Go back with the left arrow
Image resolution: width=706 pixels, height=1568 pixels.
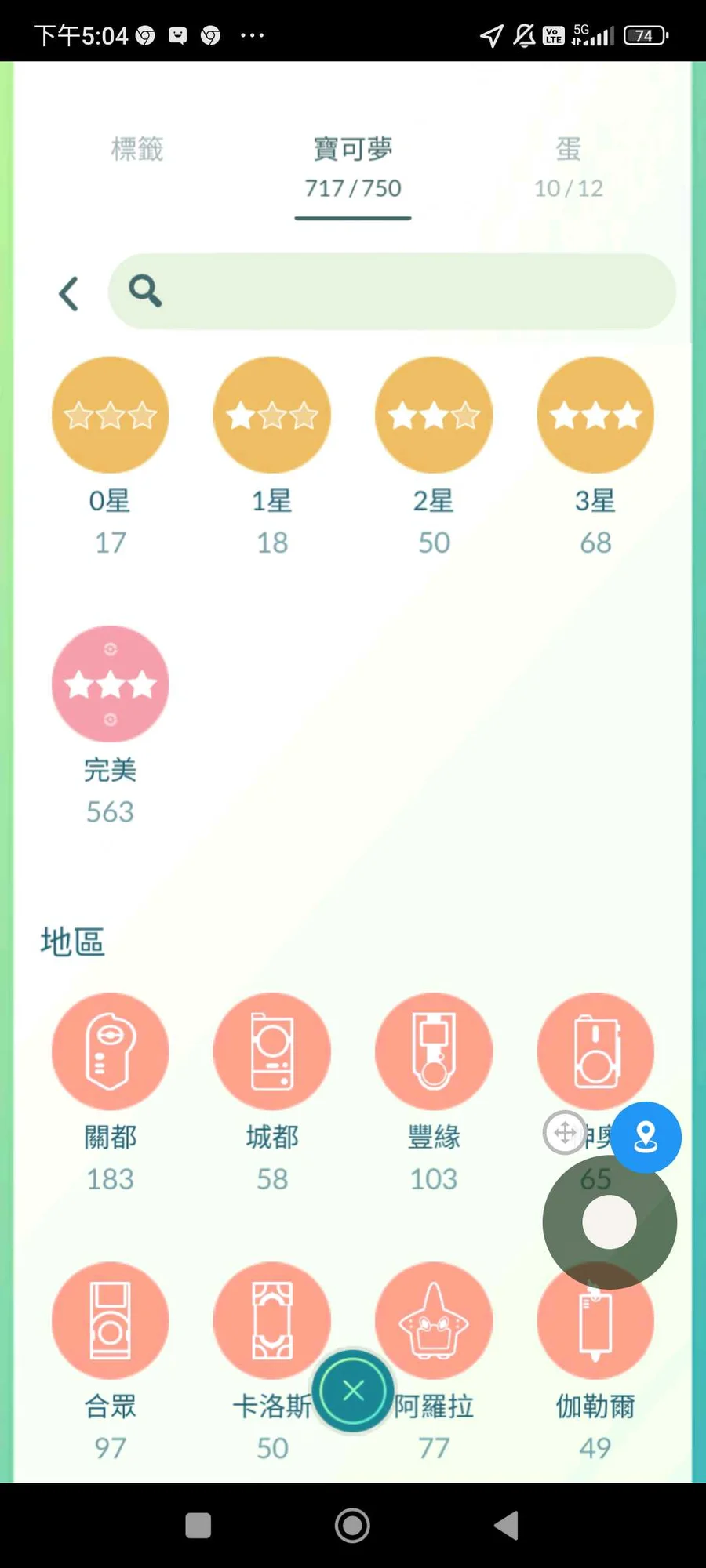pos(69,294)
